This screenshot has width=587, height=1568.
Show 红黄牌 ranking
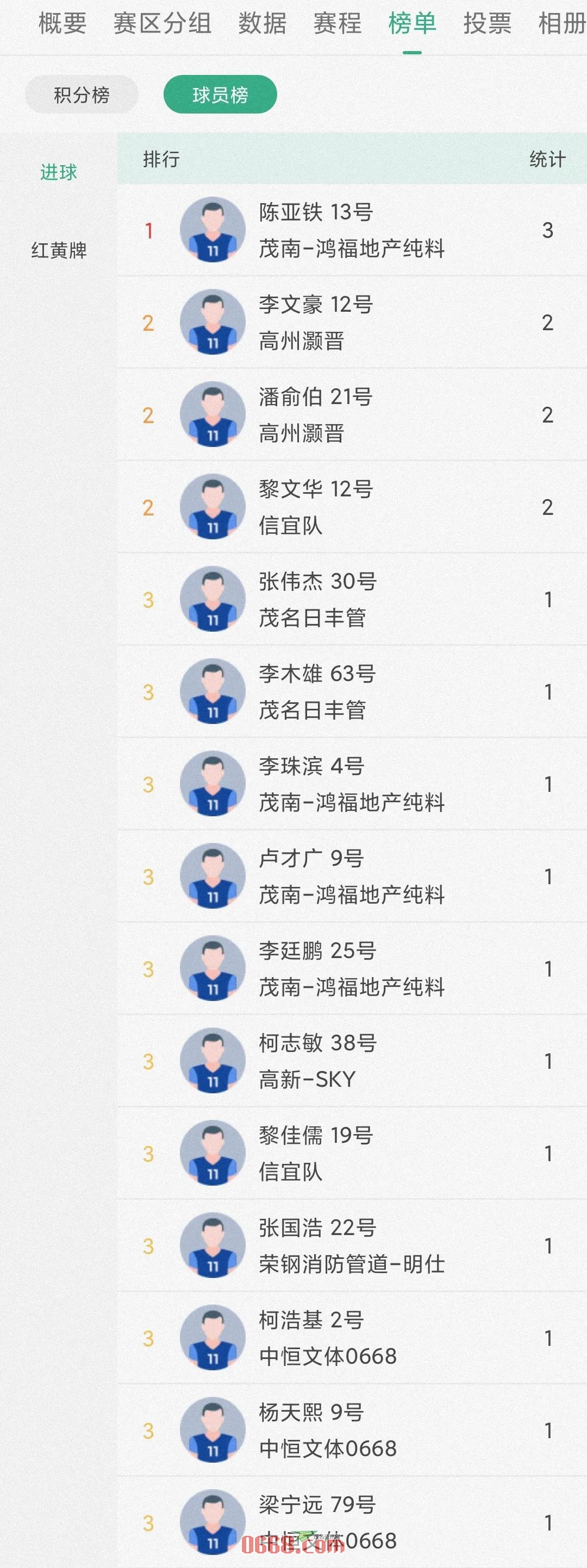(x=59, y=250)
